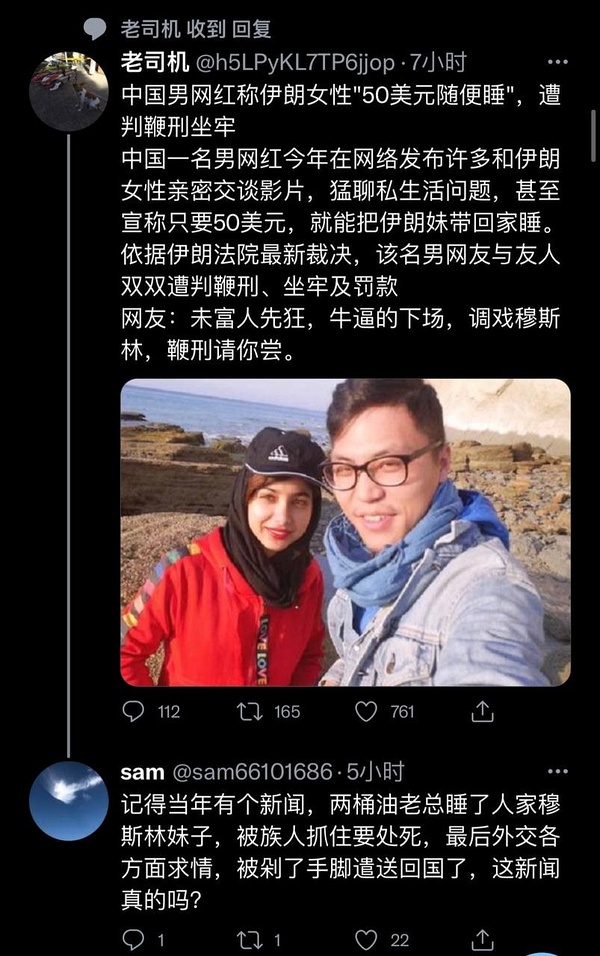Open overflow menu on sam's reply
This screenshot has width=600, height=956.
[x=558, y=772]
